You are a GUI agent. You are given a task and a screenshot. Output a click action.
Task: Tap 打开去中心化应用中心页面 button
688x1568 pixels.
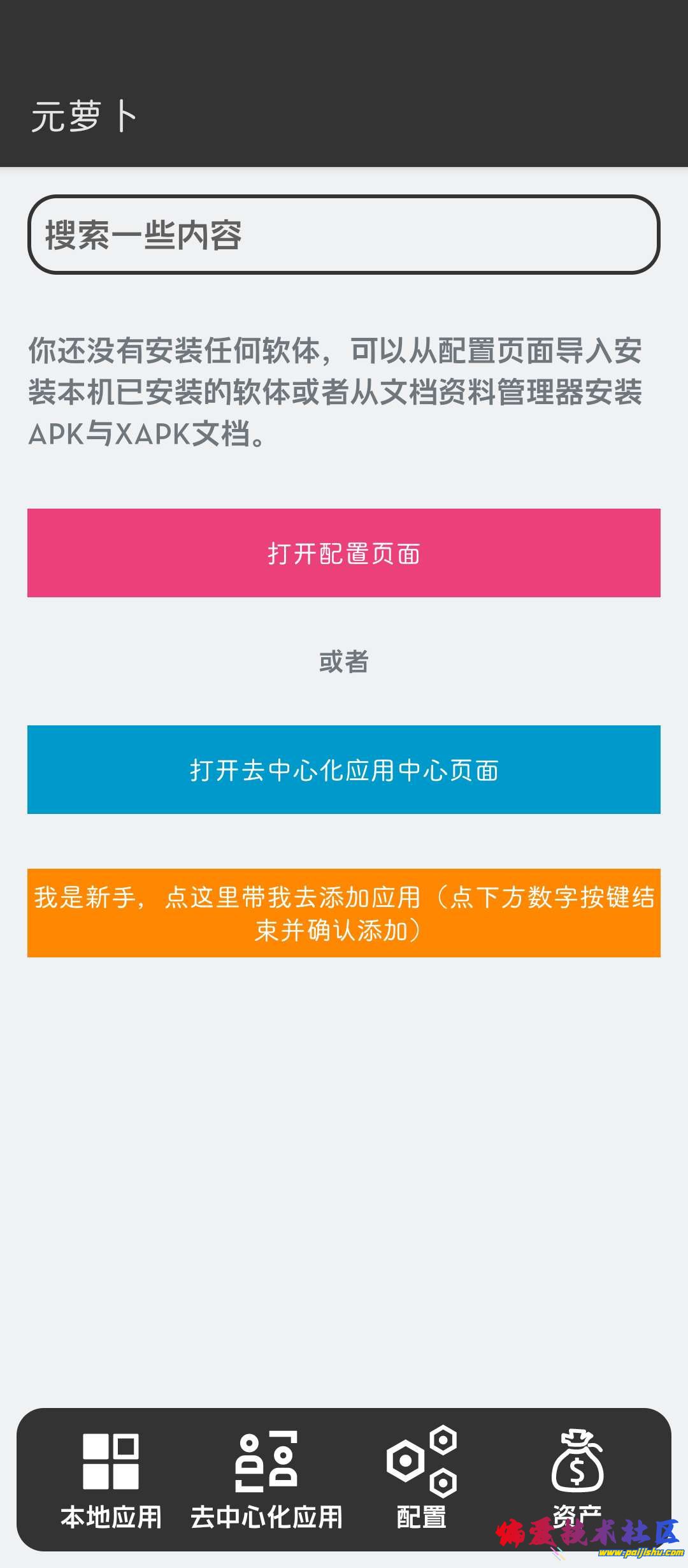[x=344, y=769]
